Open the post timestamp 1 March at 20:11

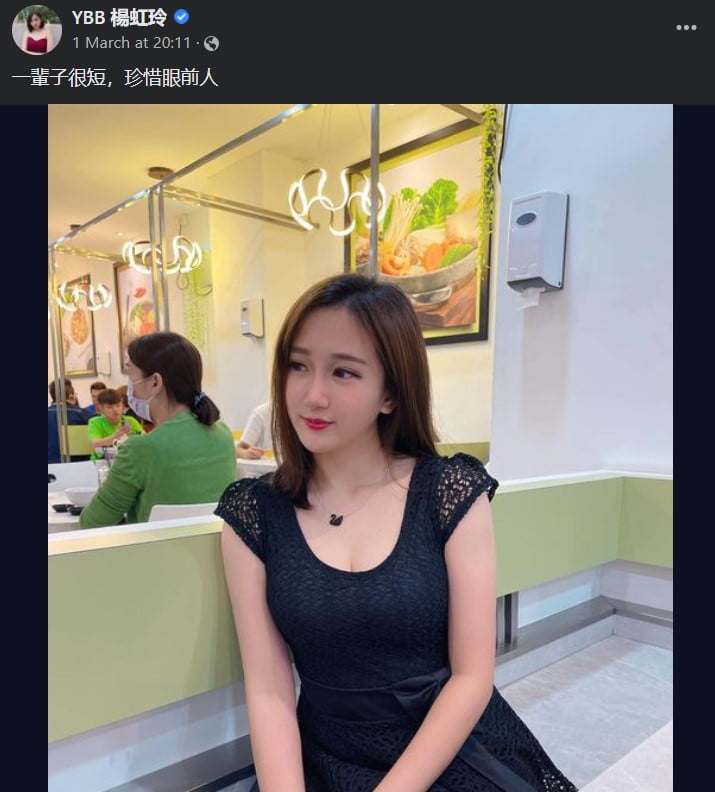[132, 43]
